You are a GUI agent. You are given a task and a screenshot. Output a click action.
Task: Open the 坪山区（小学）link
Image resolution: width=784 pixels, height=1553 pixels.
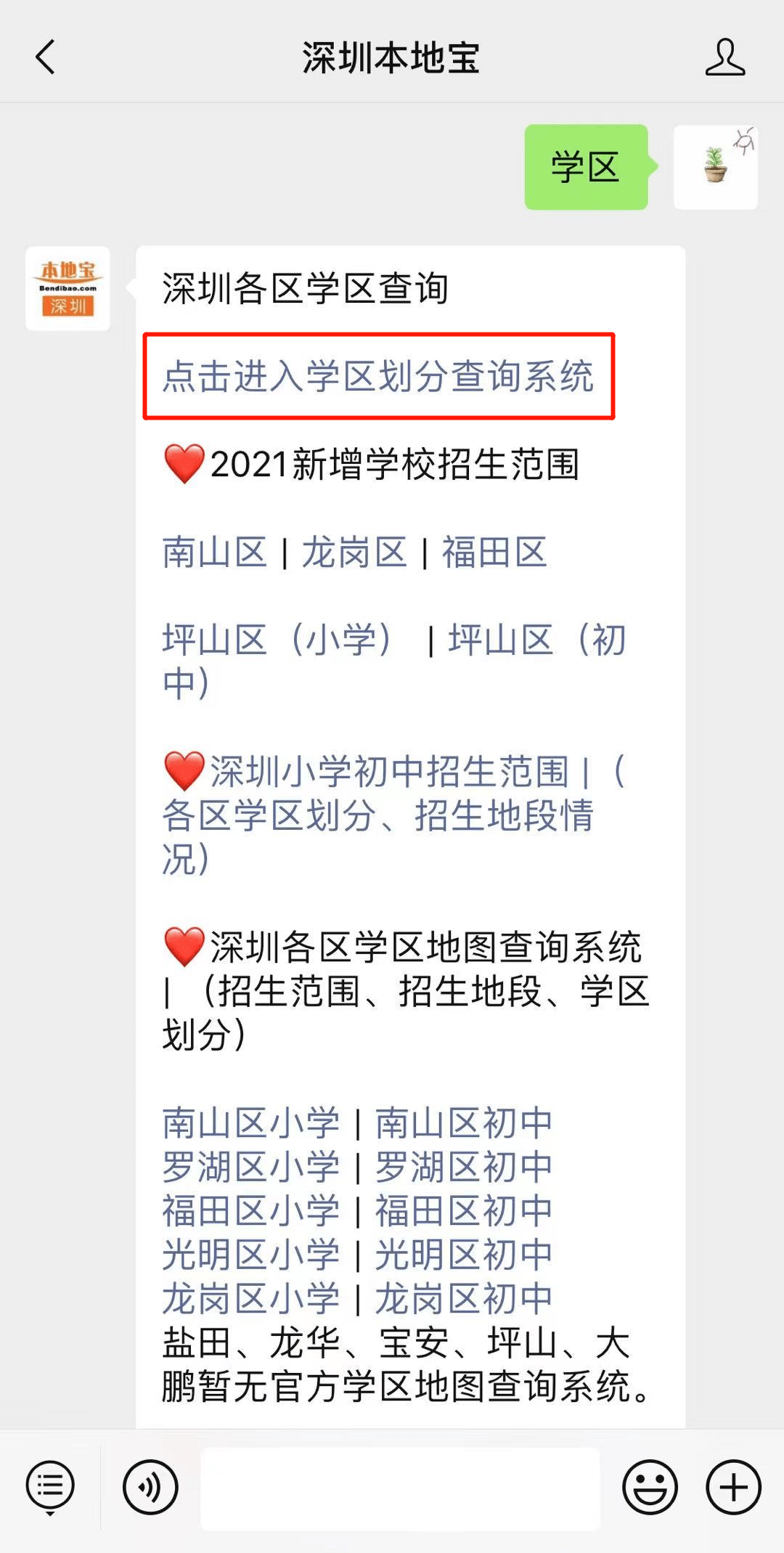tap(277, 640)
